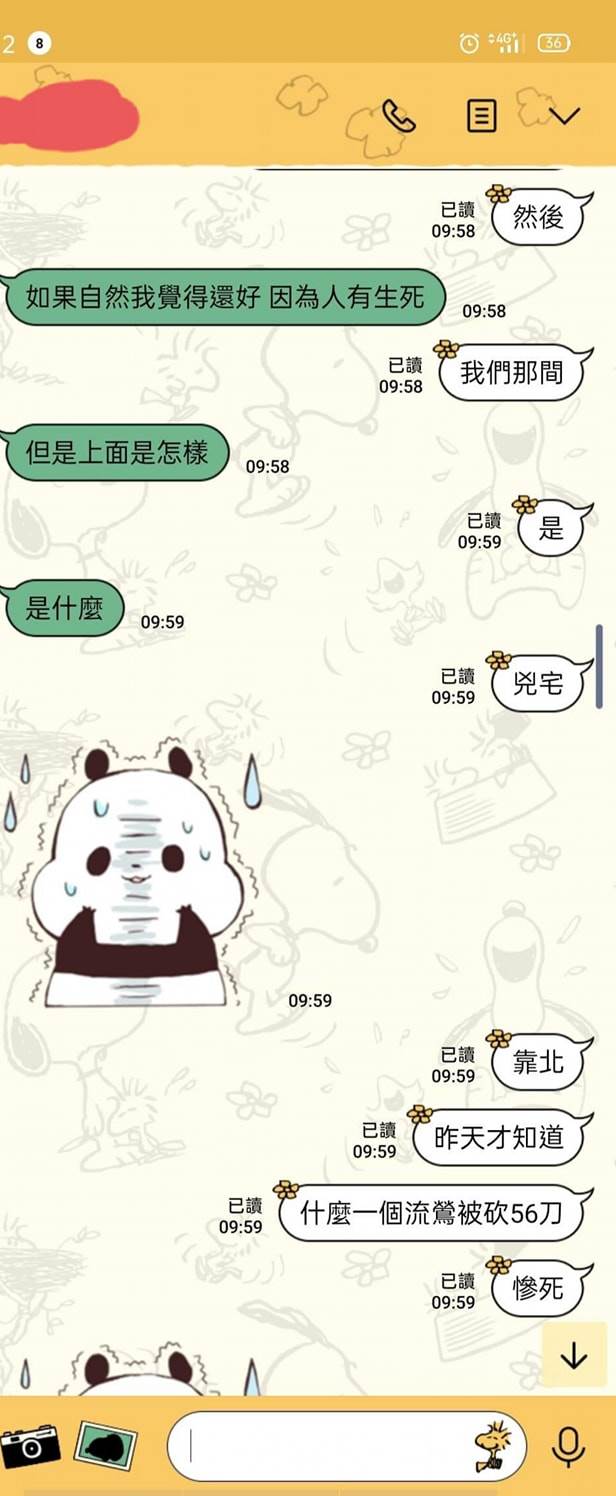The width and height of the screenshot is (616, 1496).
Task: Record a voice message
Action: tap(569, 1446)
